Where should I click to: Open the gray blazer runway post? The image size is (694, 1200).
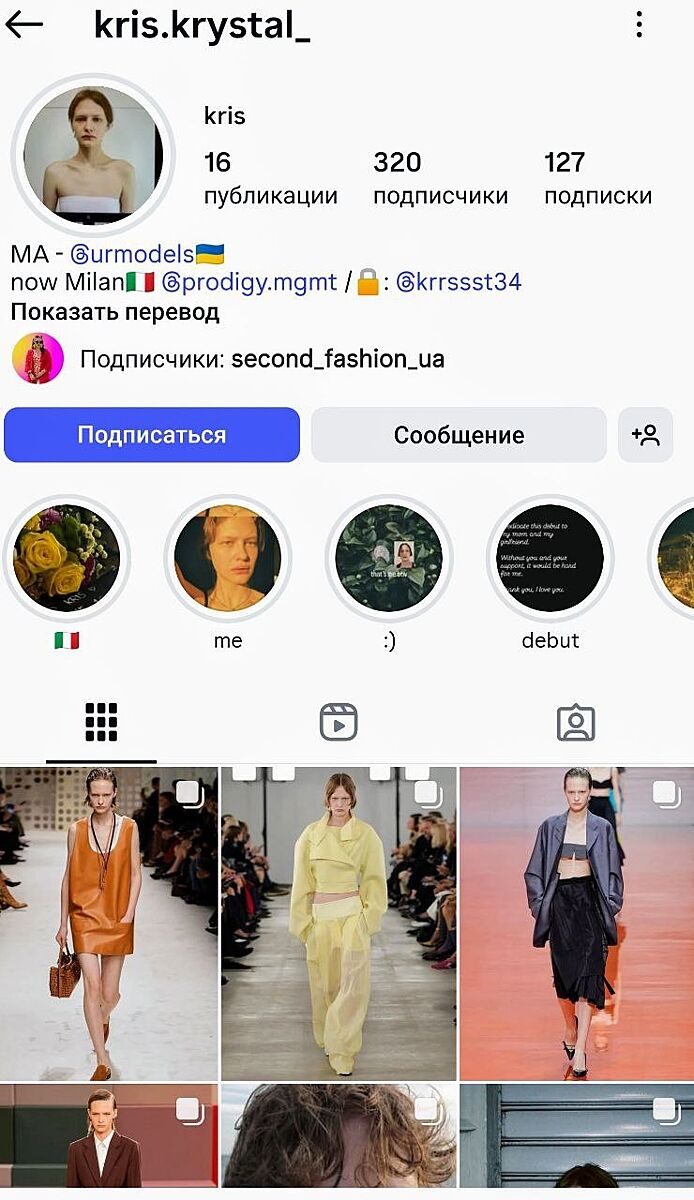tap(576, 923)
